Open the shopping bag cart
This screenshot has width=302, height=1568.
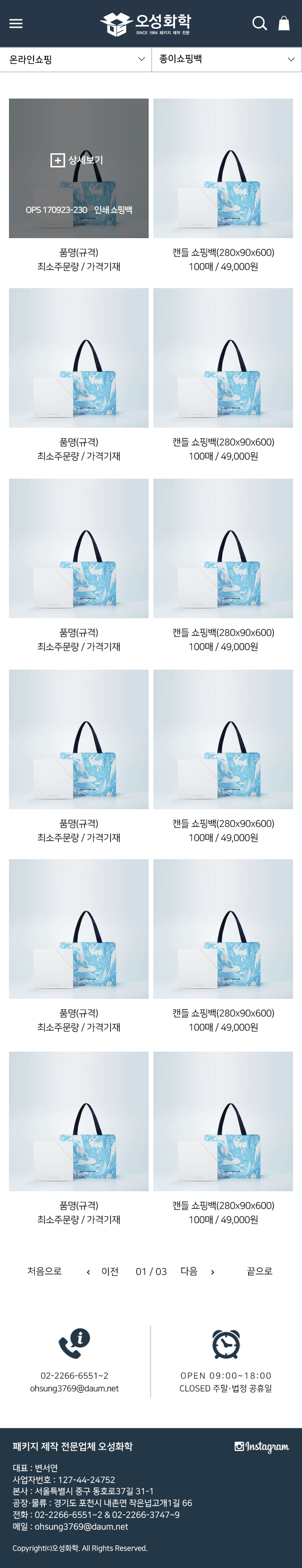coord(284,23)
